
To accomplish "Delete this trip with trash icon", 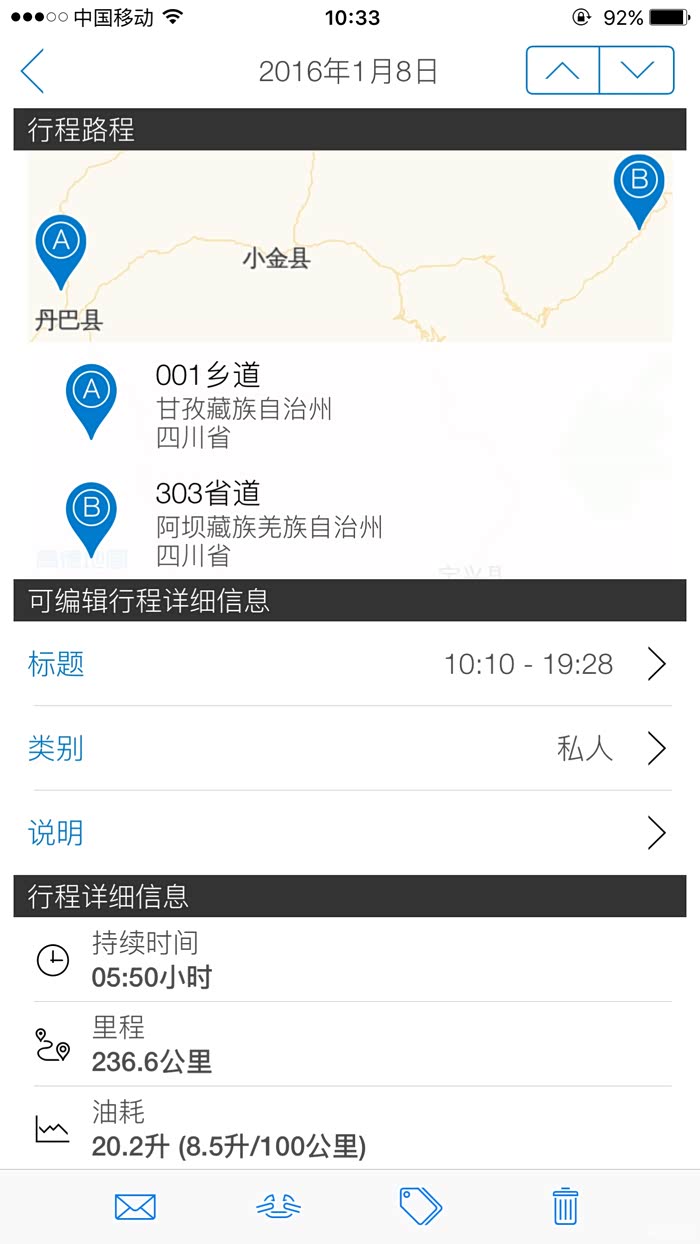I will [x=565, y=1207].
